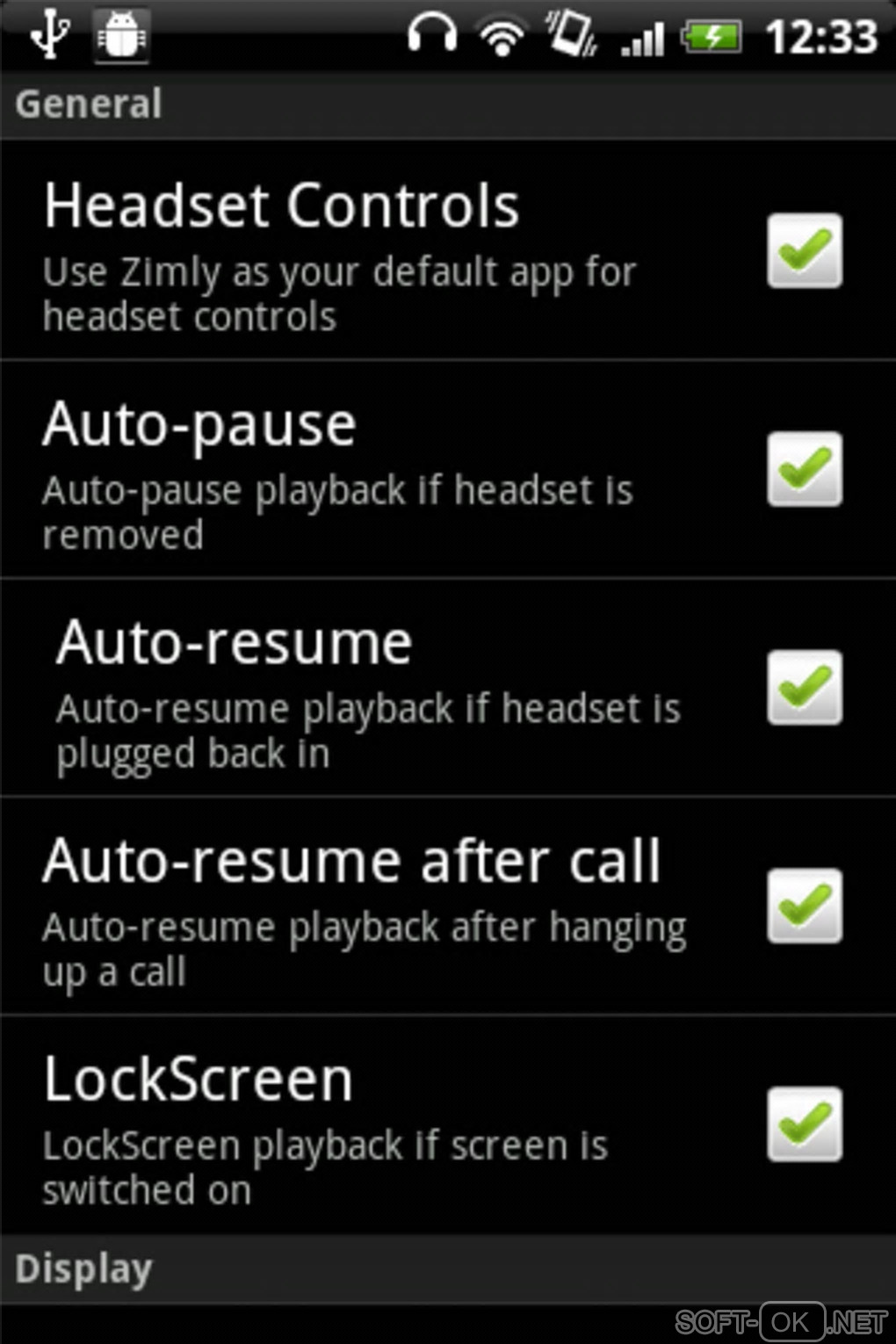Untick the LockScreen playback option
Viewport: 896px width, 1344px height.
click(804, 1124)
